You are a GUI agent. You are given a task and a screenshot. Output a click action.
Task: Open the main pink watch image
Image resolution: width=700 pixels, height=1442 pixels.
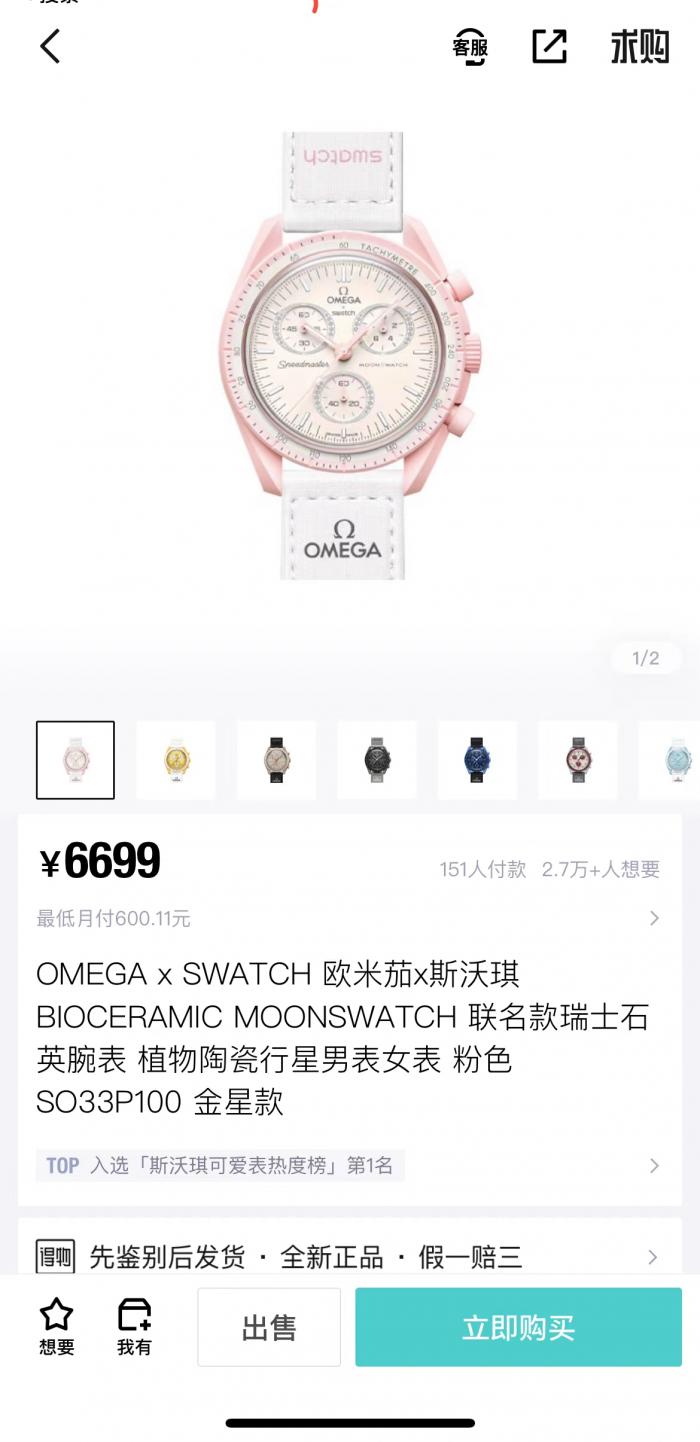coord(350,355)
